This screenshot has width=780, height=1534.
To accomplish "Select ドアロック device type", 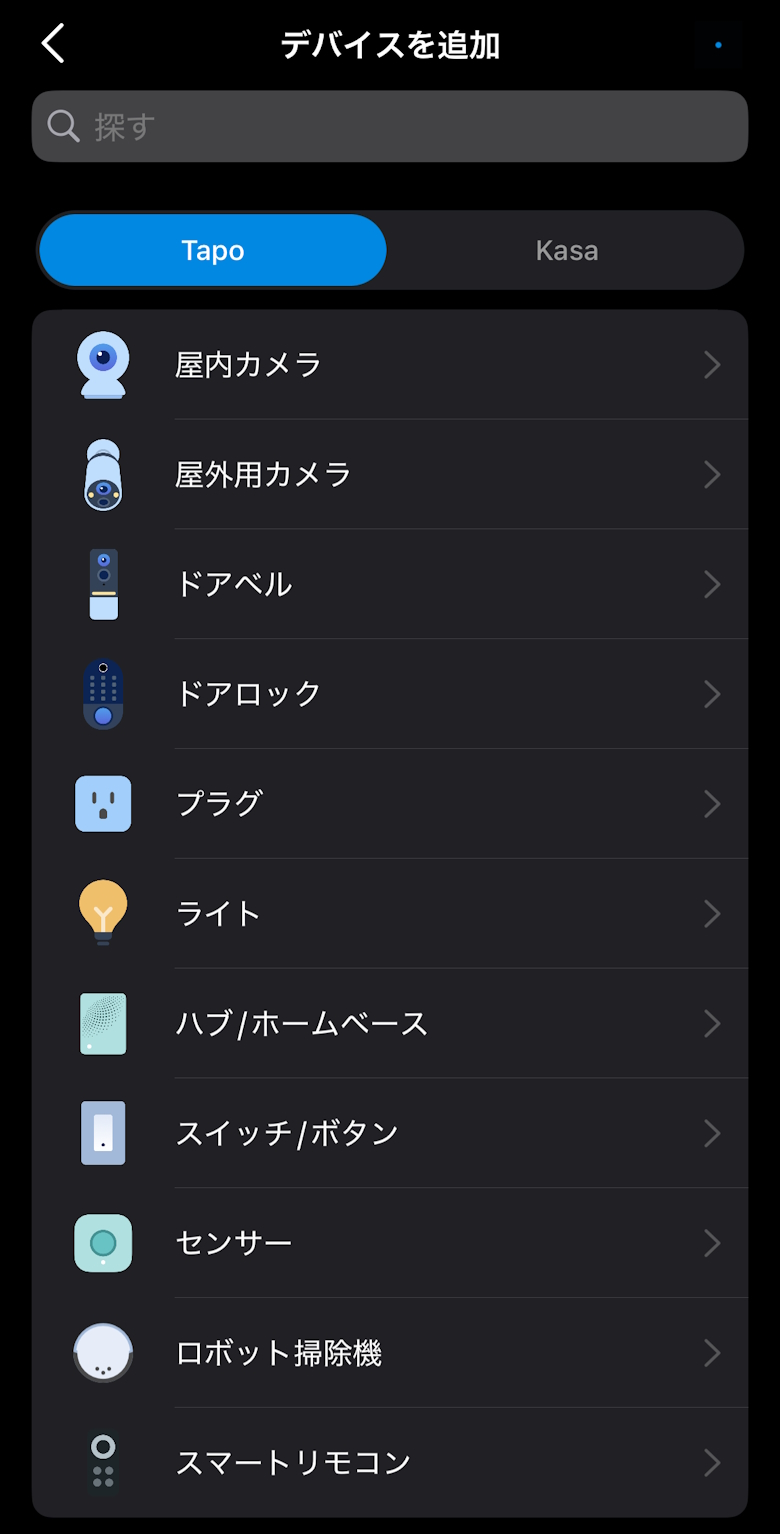I will tap(390, 694).
